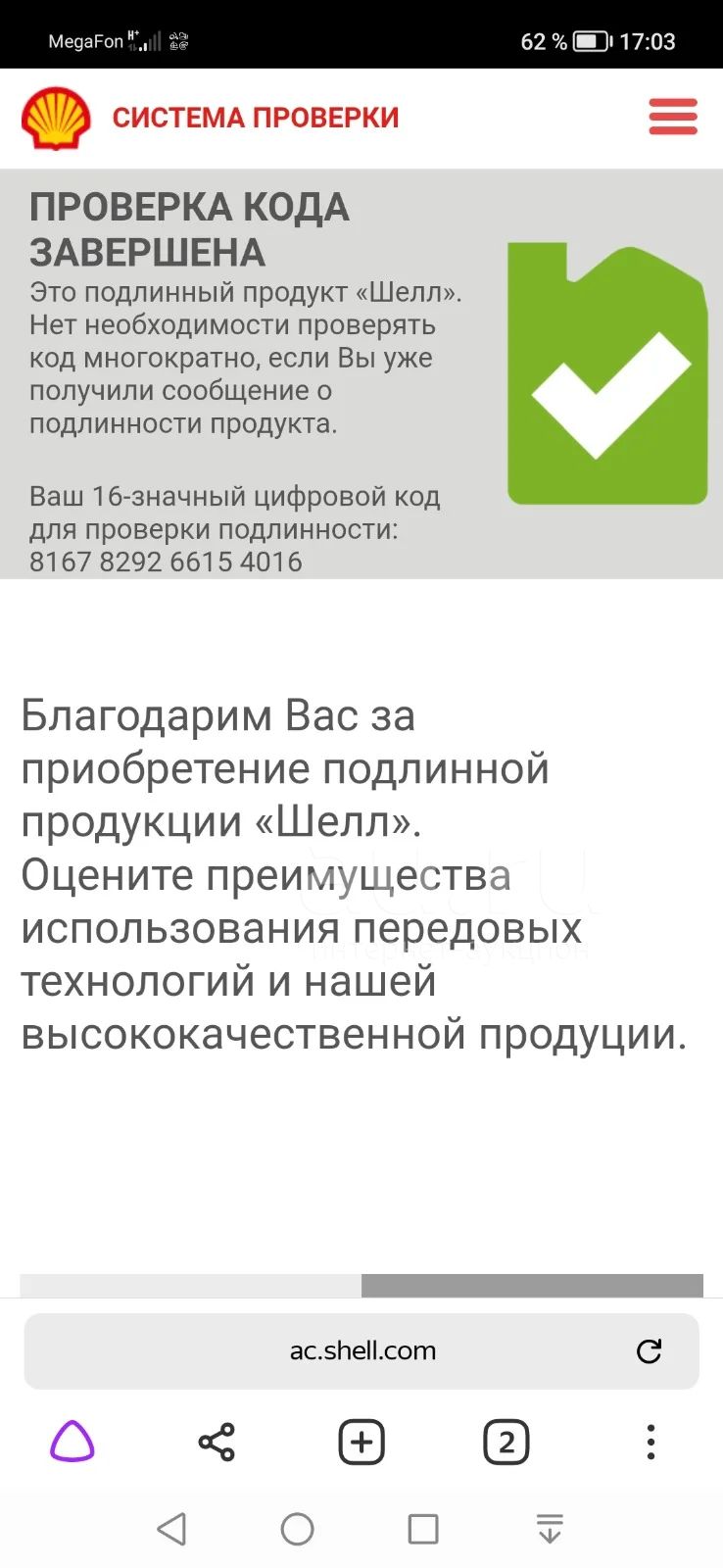Open the Alice assistant icon
Screen dimensions: 723x1568
point(72,1442)
